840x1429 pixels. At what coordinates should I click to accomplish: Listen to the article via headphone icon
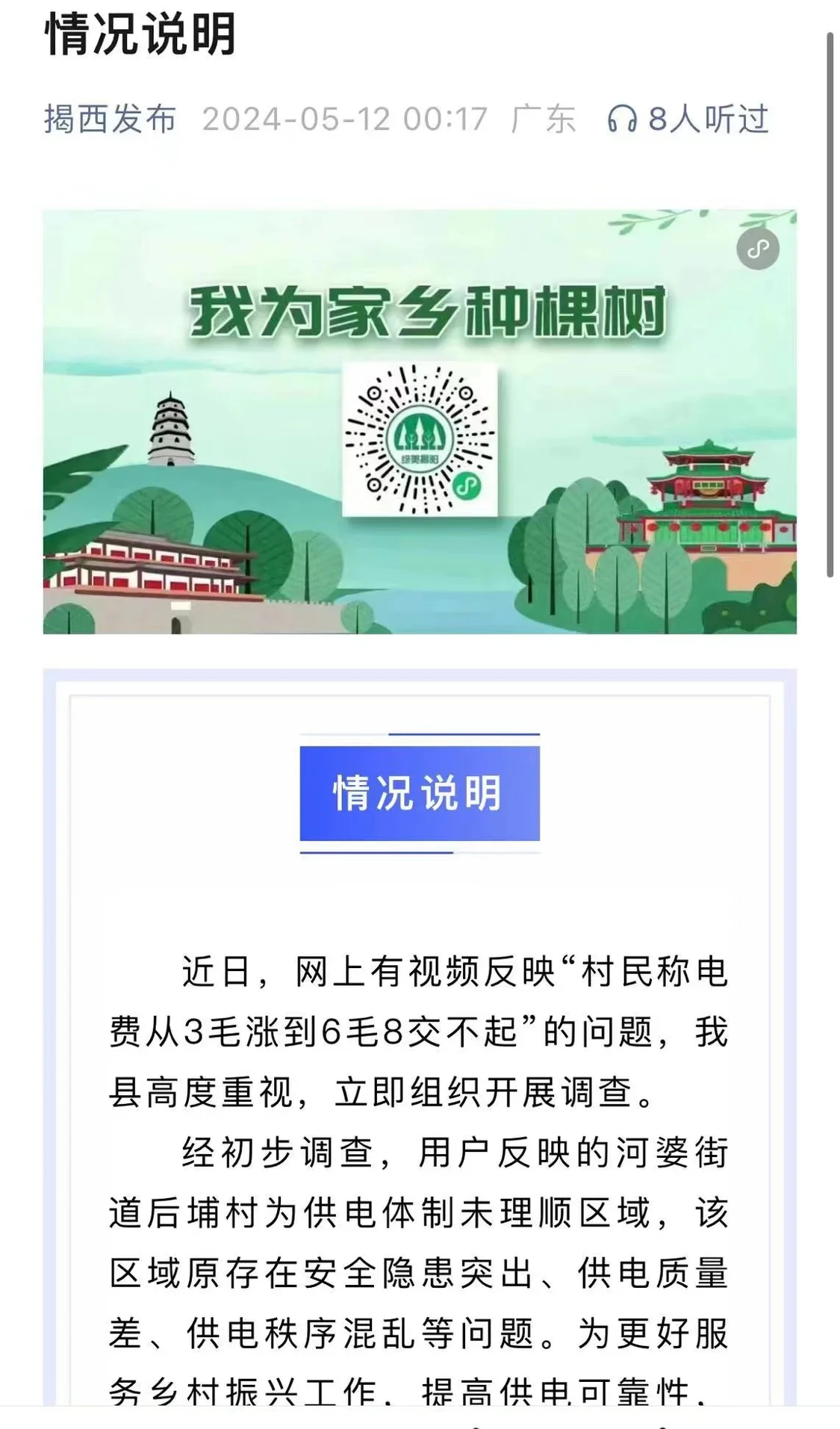click(622, 119)
